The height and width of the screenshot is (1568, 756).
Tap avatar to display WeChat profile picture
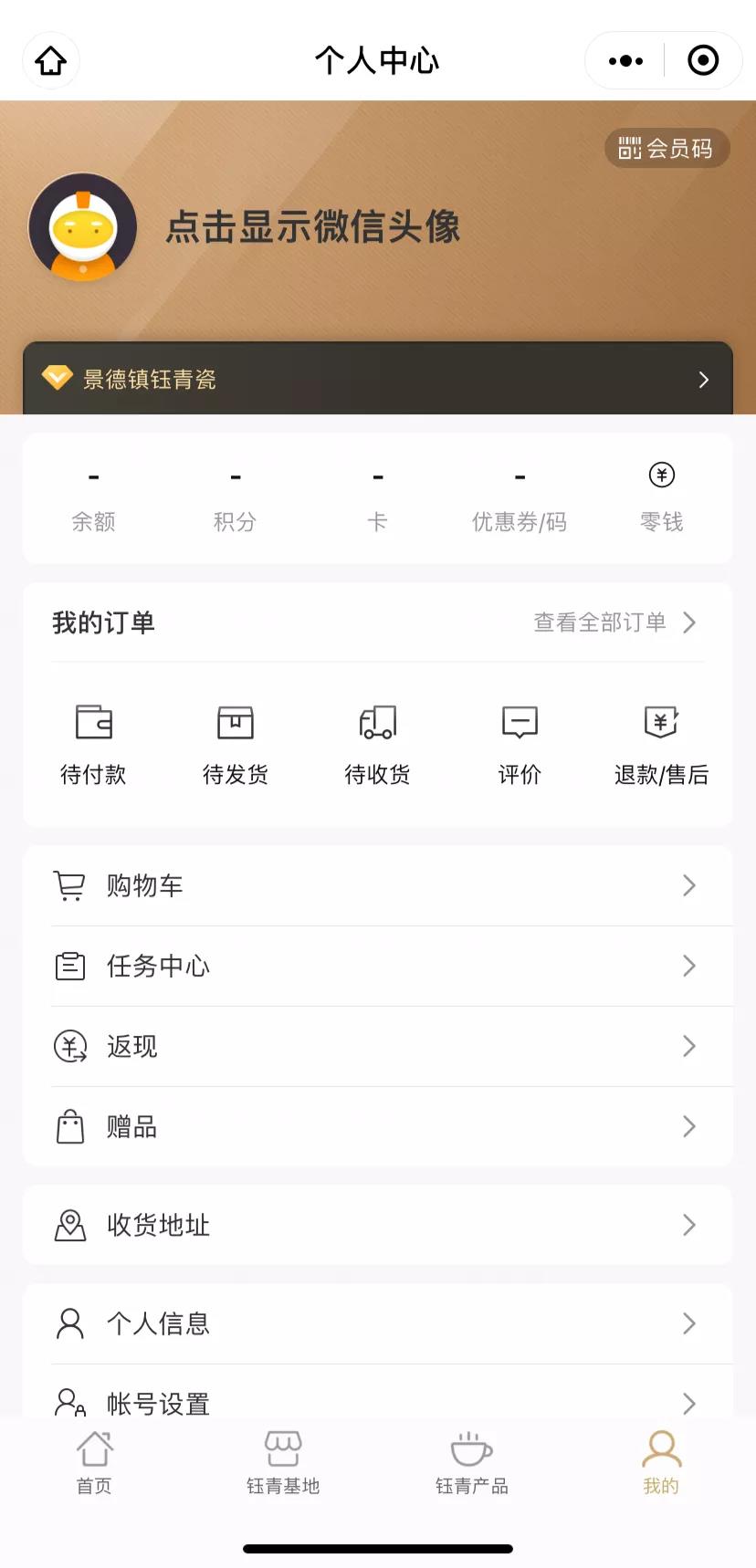83,226
